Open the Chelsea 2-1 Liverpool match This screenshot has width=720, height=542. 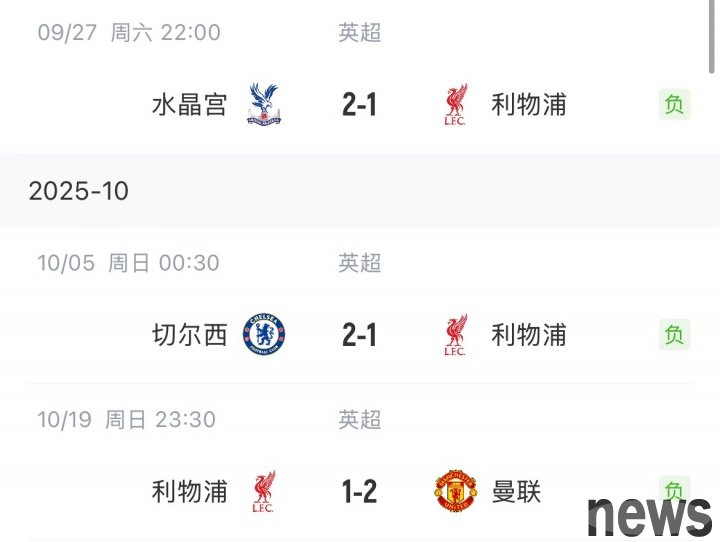[359, 334]
